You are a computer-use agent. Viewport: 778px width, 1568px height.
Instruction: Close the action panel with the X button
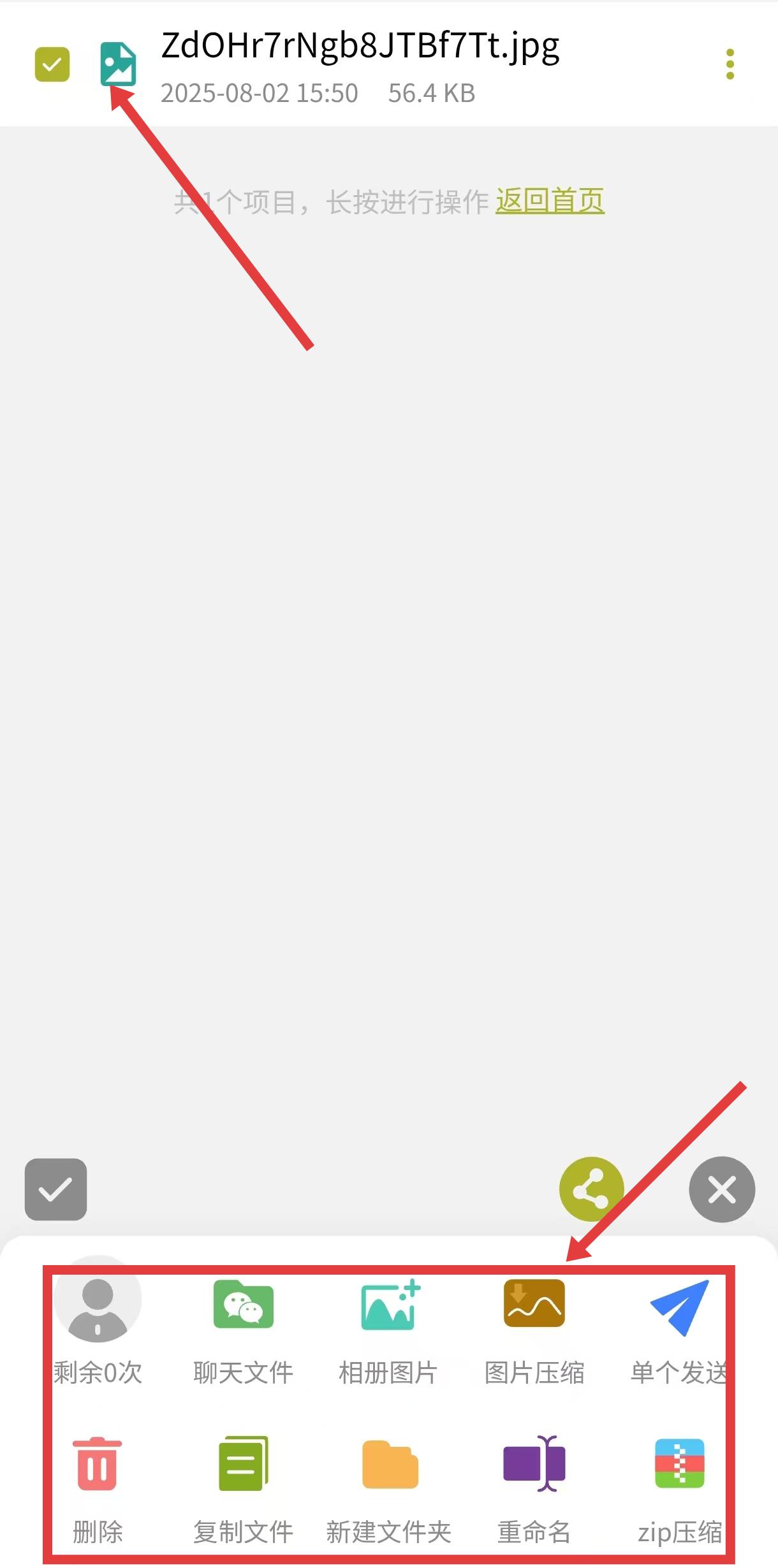(x=722, y=1189)
